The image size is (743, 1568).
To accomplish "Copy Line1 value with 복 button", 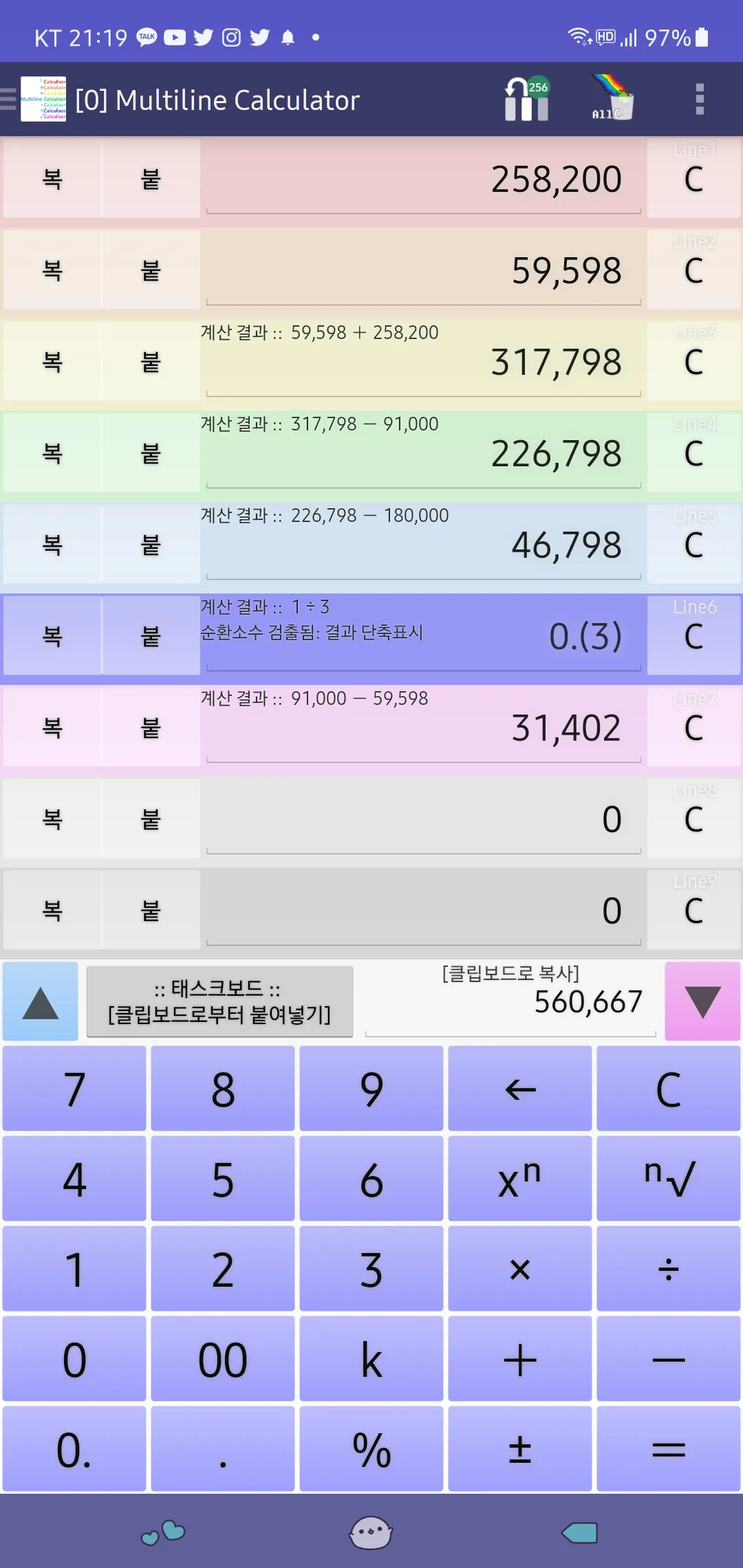I will 52,179.
